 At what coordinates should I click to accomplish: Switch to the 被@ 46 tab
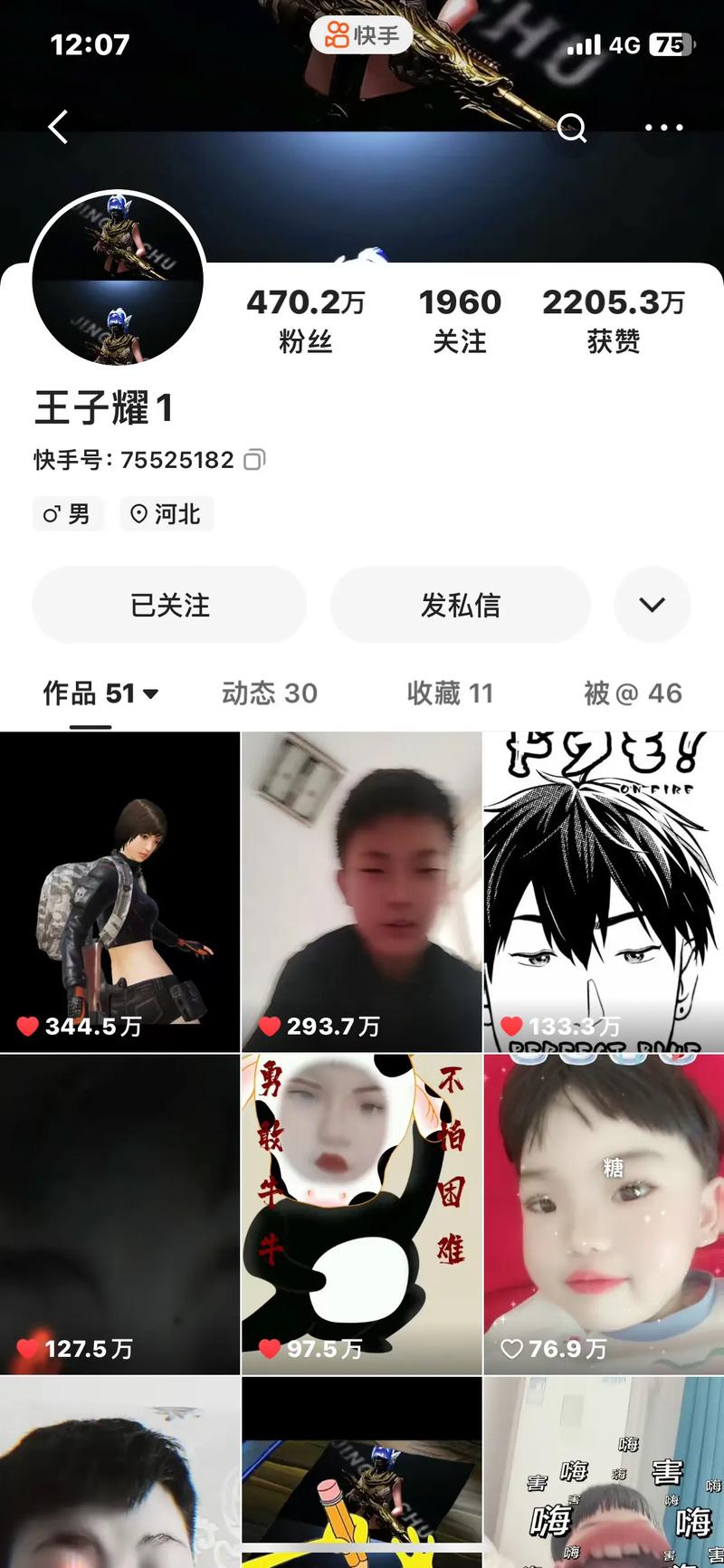633,693
